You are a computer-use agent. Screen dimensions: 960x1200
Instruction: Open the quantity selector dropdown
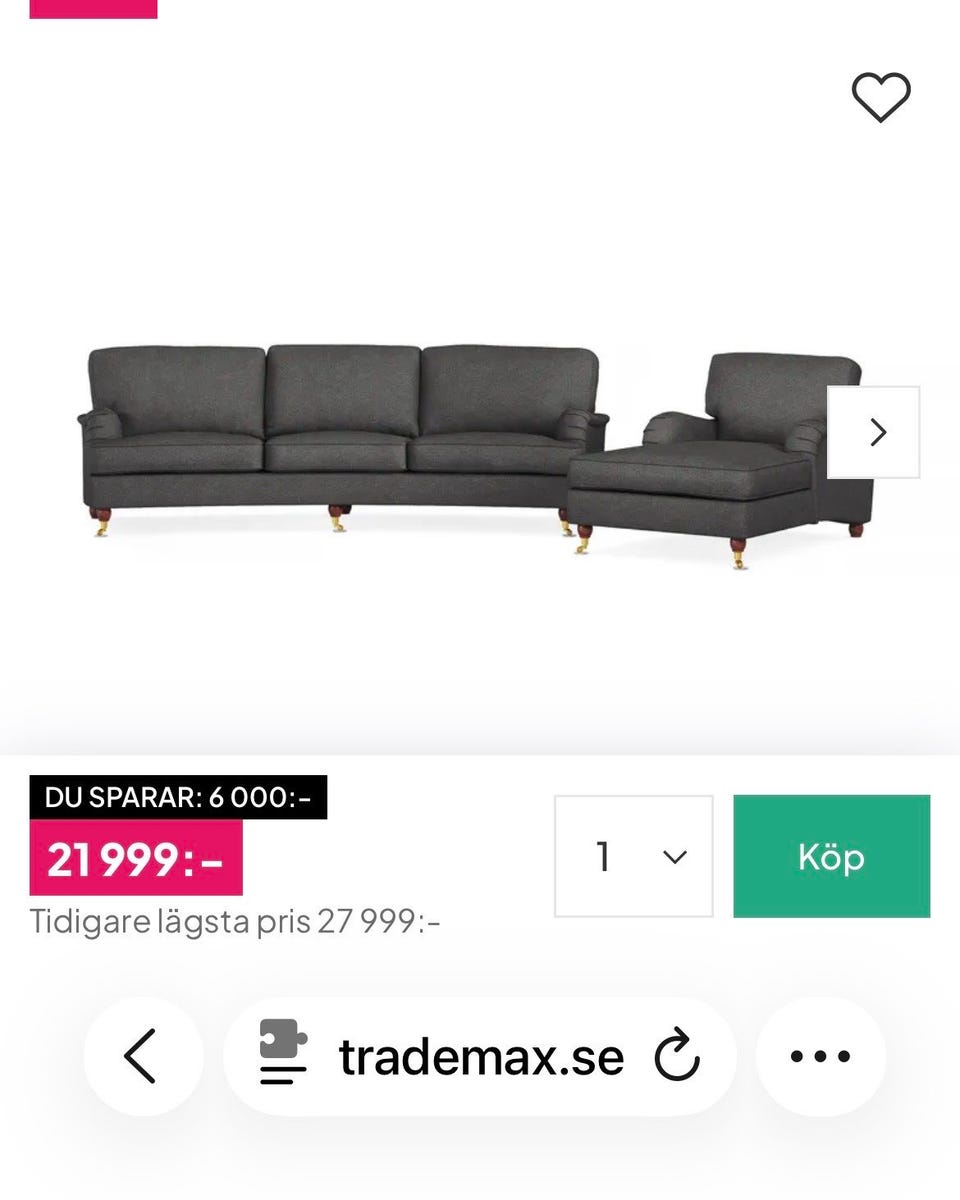(632, 857)
